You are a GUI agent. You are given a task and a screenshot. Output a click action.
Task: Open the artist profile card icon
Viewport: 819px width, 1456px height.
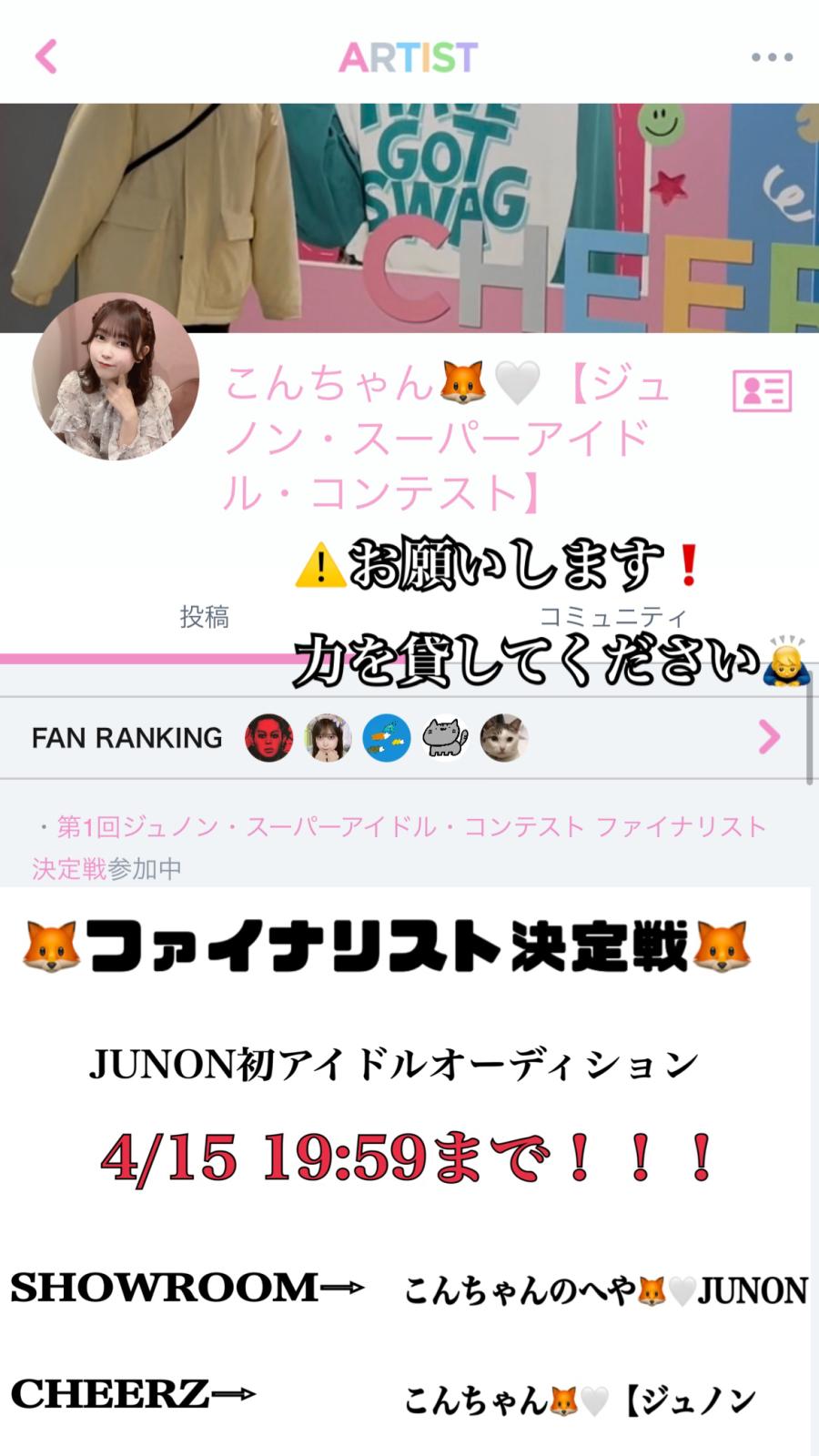pos(762,391)
